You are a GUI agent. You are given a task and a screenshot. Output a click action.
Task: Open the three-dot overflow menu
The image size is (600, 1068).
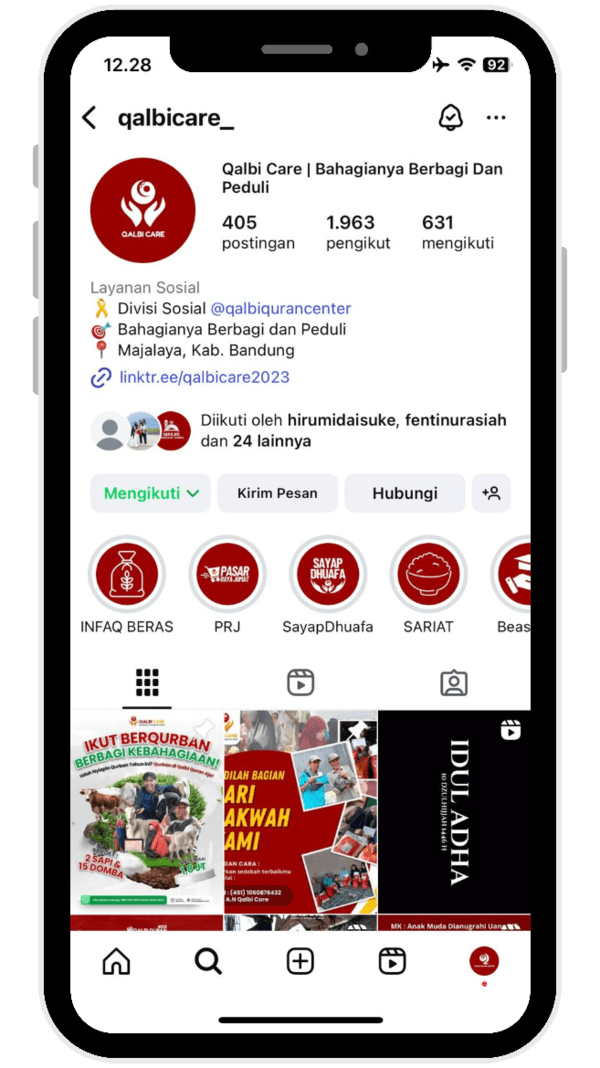(x=496, y=118)
